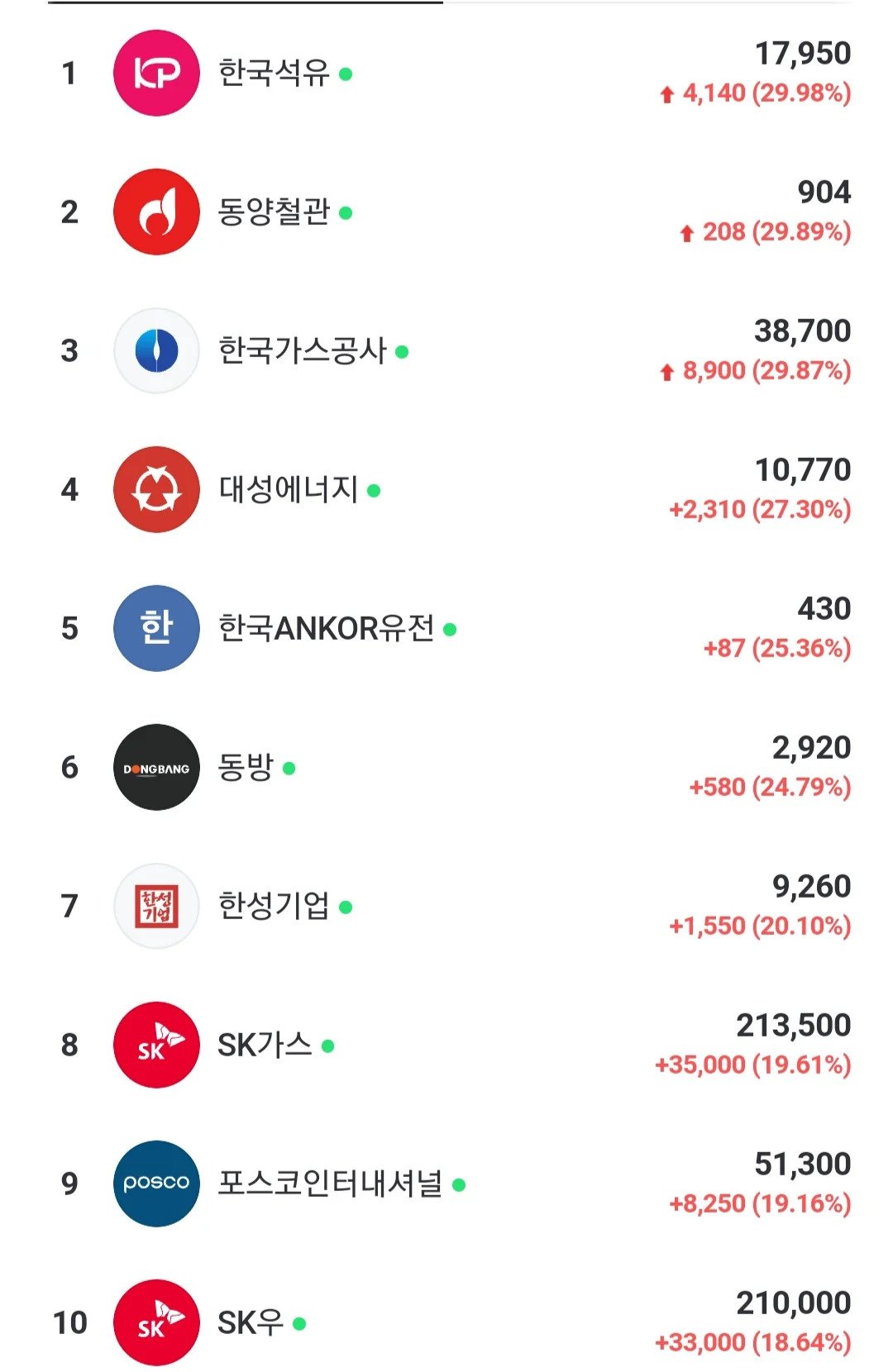This screenshot has width=893, height=1372.
Task: Tap the SK우 row
Action: tap(251, 1323)
